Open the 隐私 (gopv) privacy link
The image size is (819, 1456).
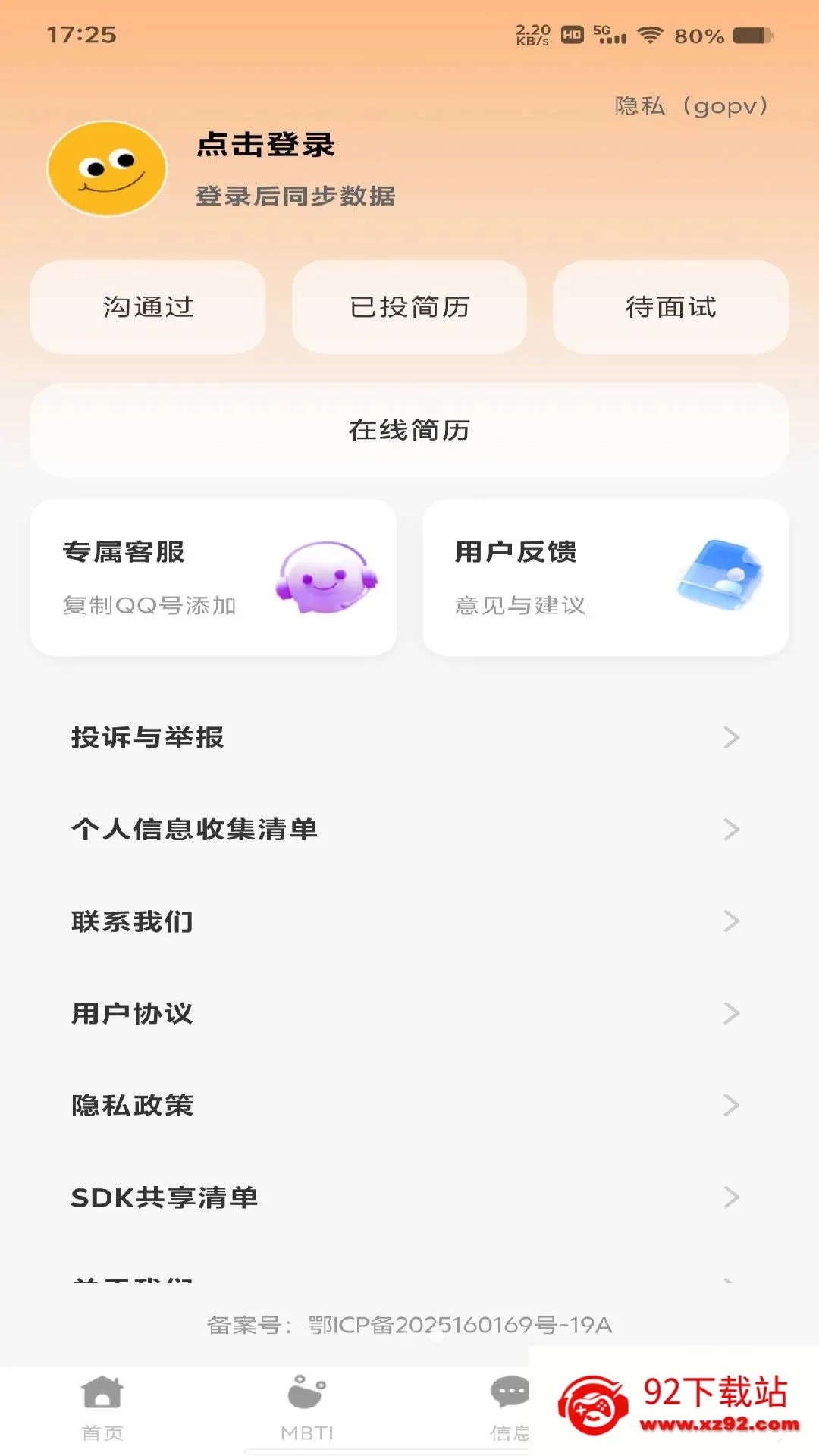click(x=690, y=105)
